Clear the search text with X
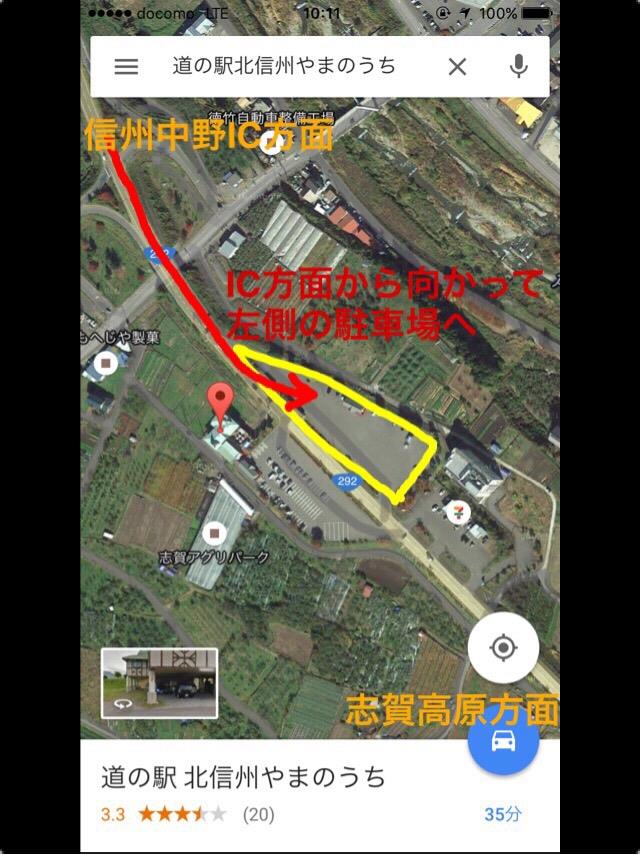Screen dimensions: 640x855 coord(457,67)
